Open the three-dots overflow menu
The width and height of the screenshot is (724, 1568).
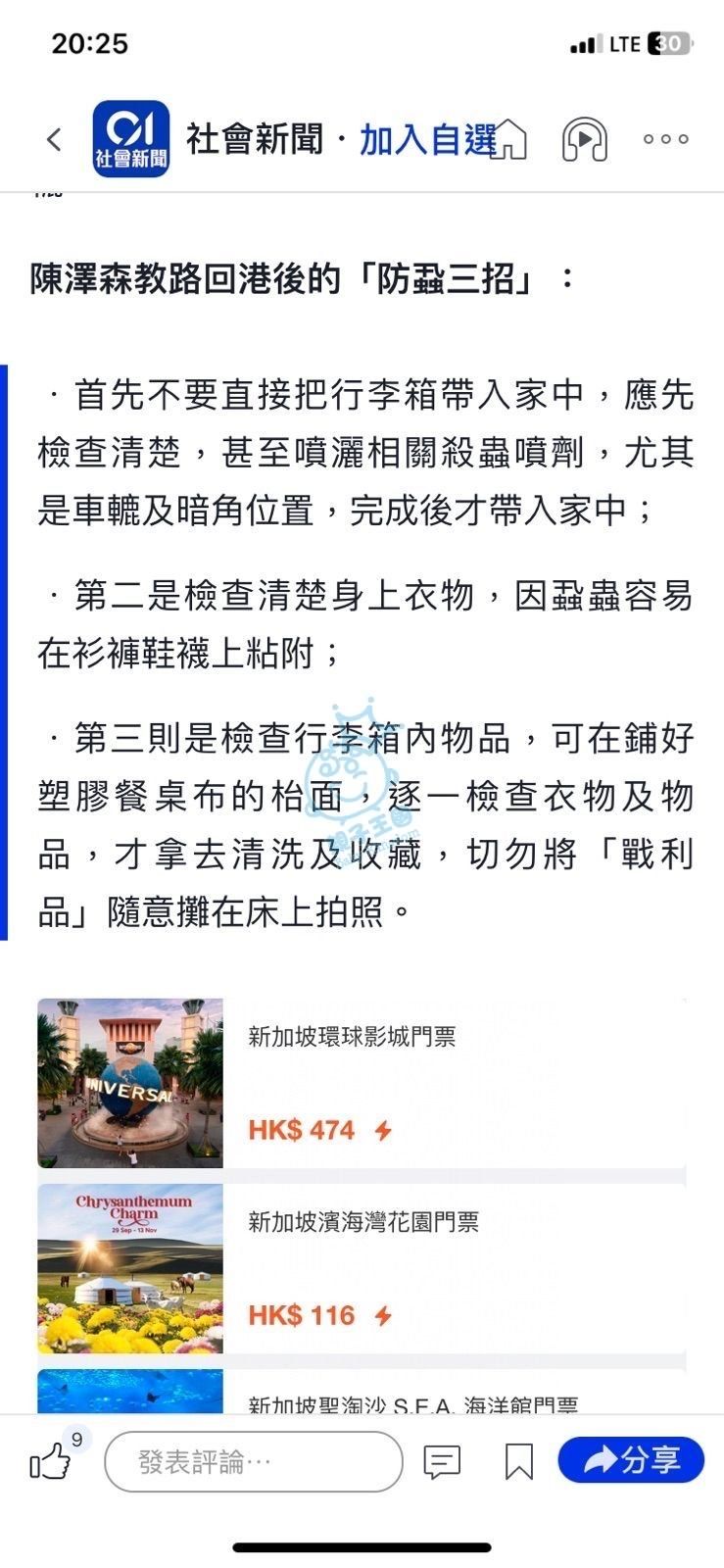[x=666, y=139]
